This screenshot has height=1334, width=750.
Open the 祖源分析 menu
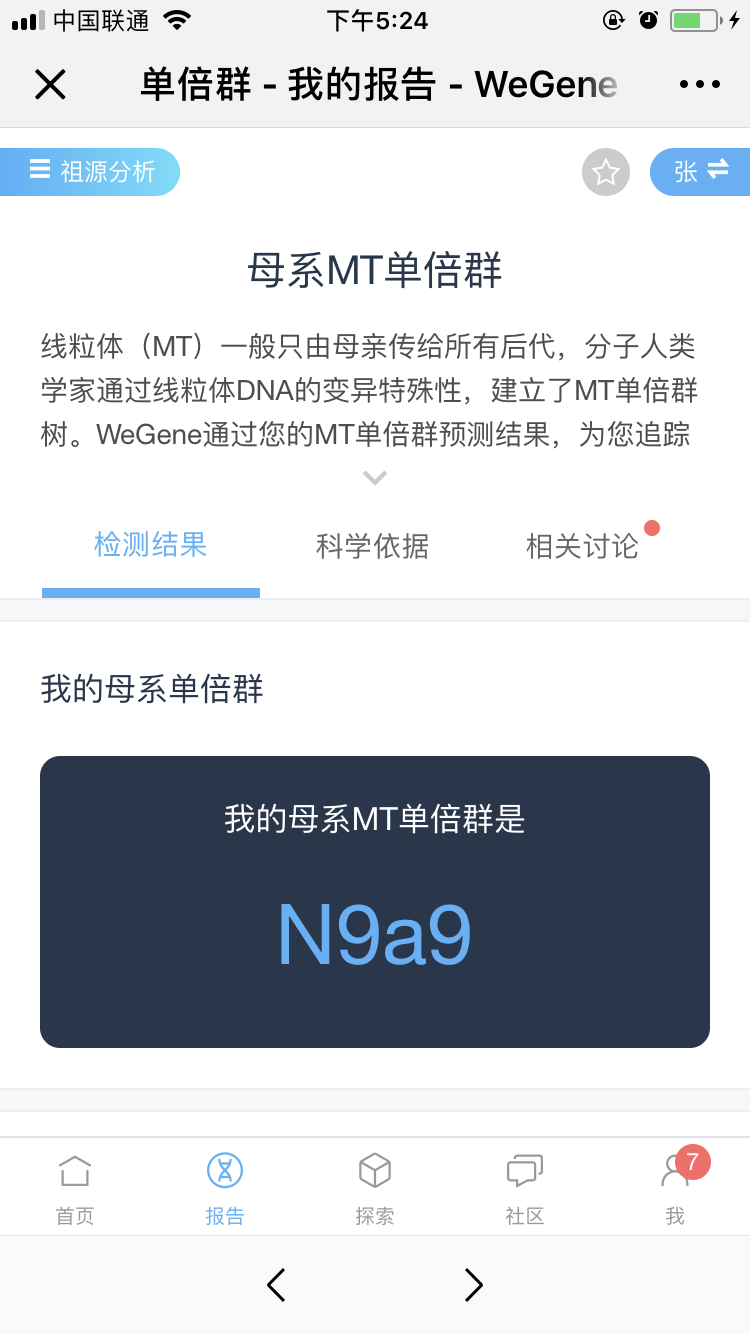[x=92, y=172]
